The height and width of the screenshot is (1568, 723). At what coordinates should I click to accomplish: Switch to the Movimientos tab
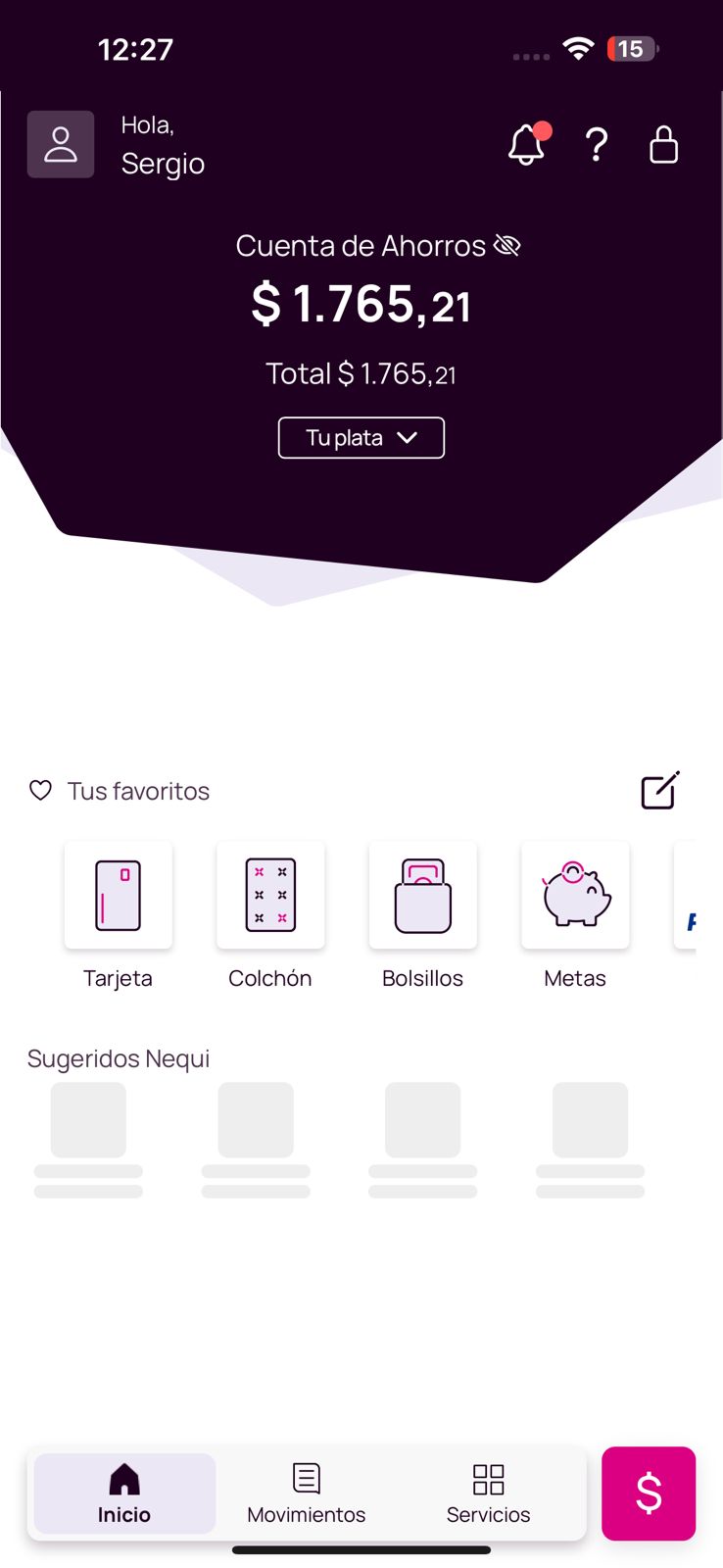307,1494
